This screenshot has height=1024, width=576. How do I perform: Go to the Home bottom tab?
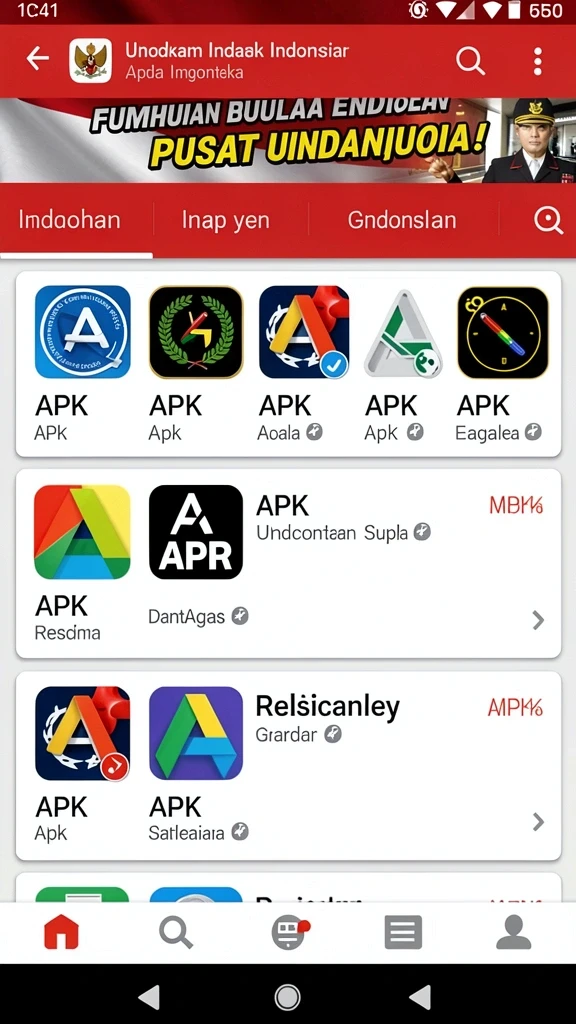coord(61,932)
